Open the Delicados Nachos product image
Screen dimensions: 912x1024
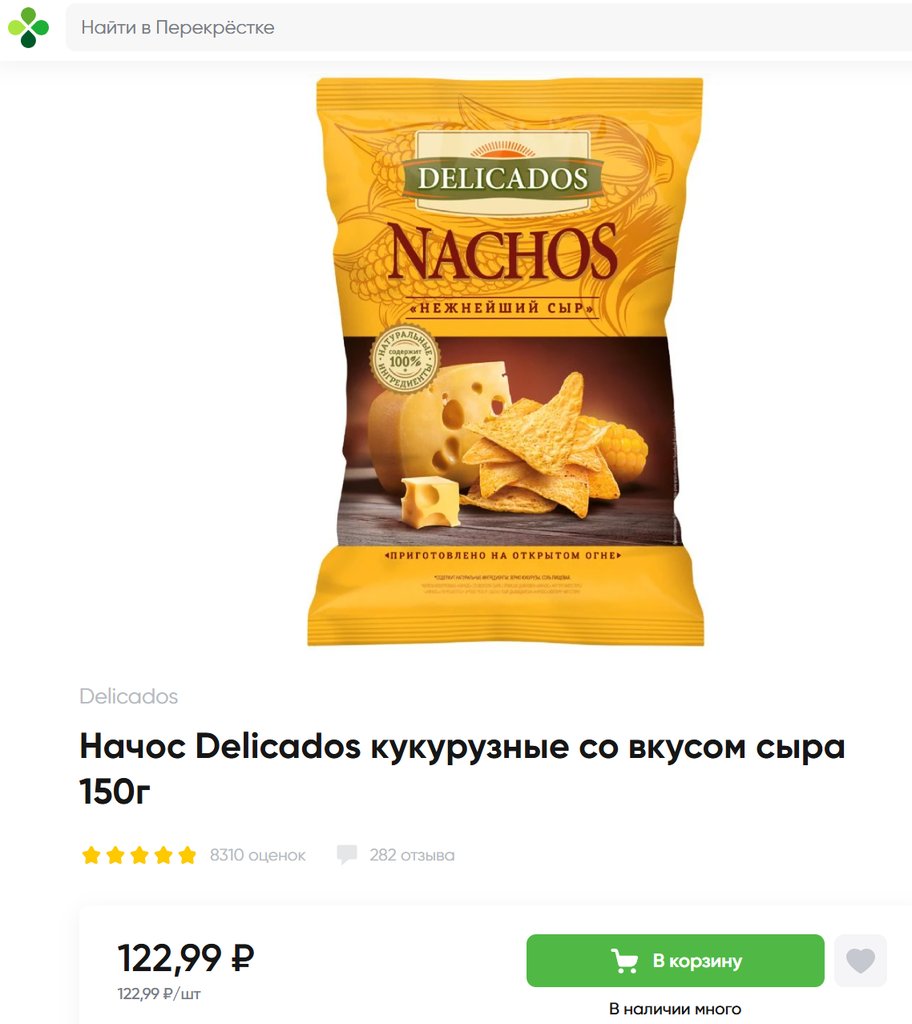click(505, 360)
